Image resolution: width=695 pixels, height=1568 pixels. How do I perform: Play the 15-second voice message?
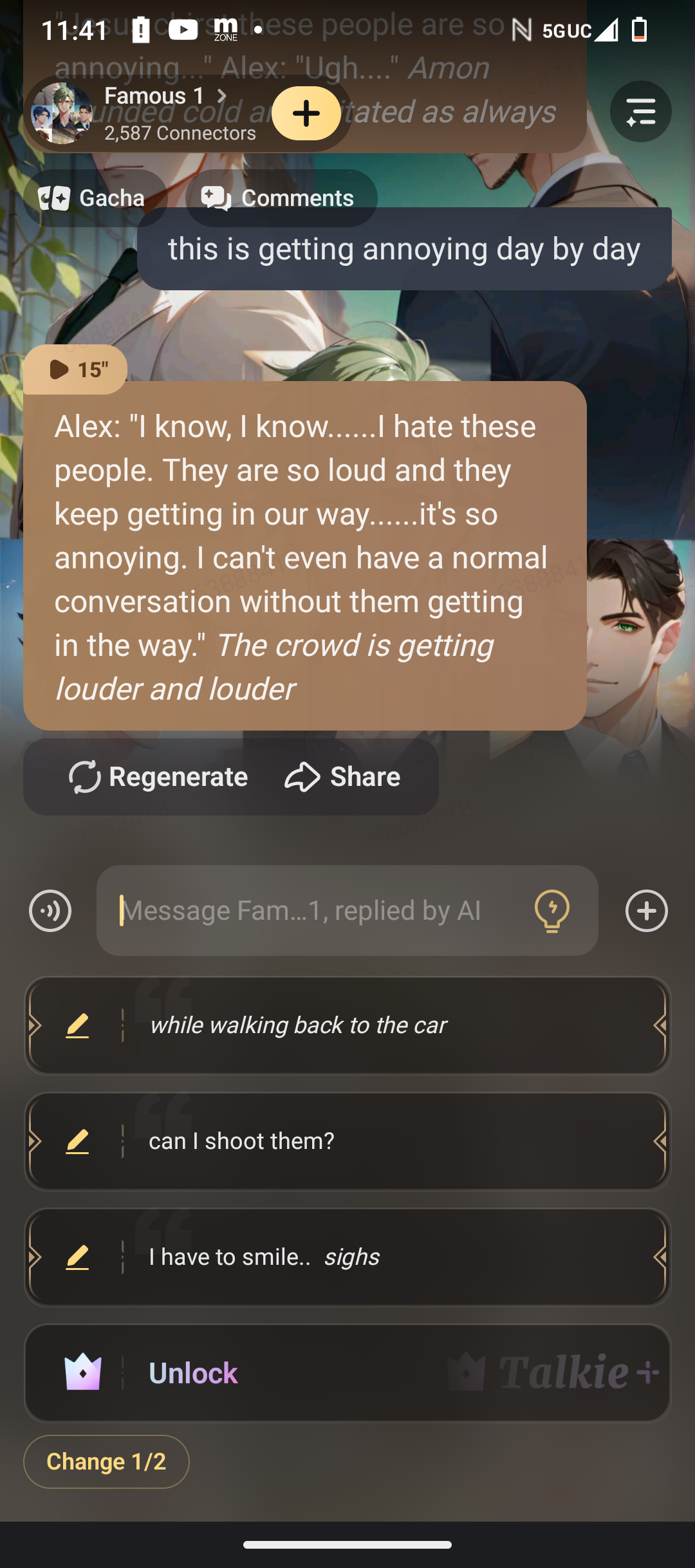pos(75,369)
